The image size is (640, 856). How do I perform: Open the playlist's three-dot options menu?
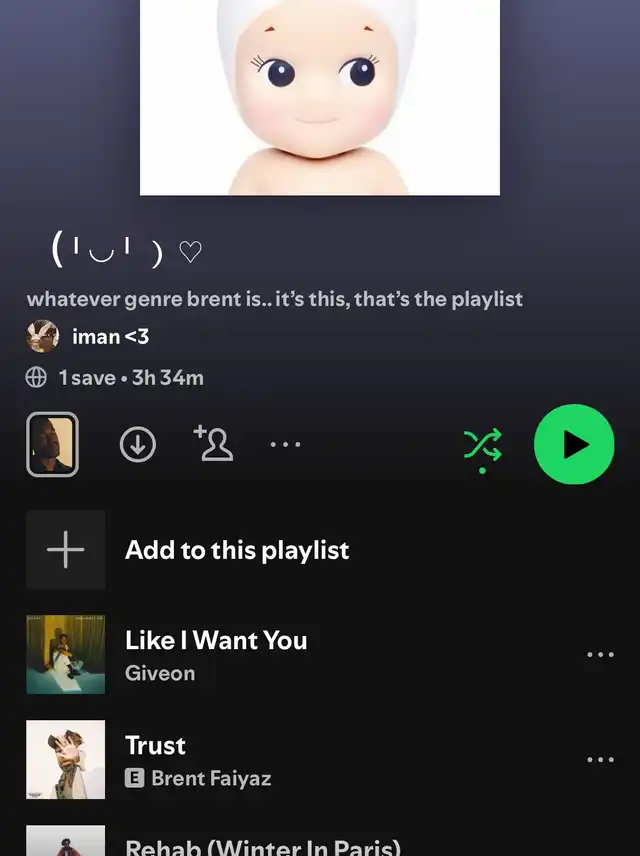[x=285, y=445]
